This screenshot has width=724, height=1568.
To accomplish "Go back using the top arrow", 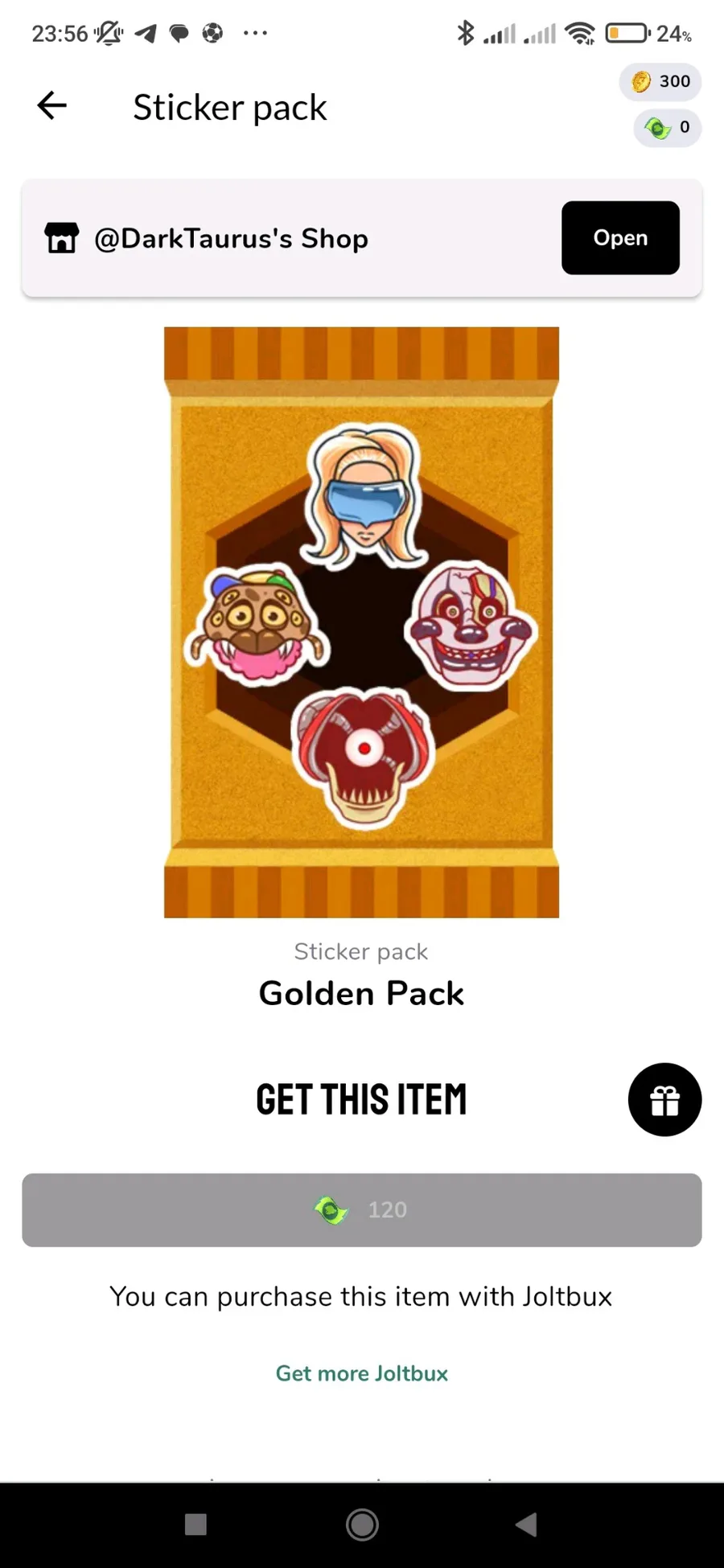I will coord(52,105).
